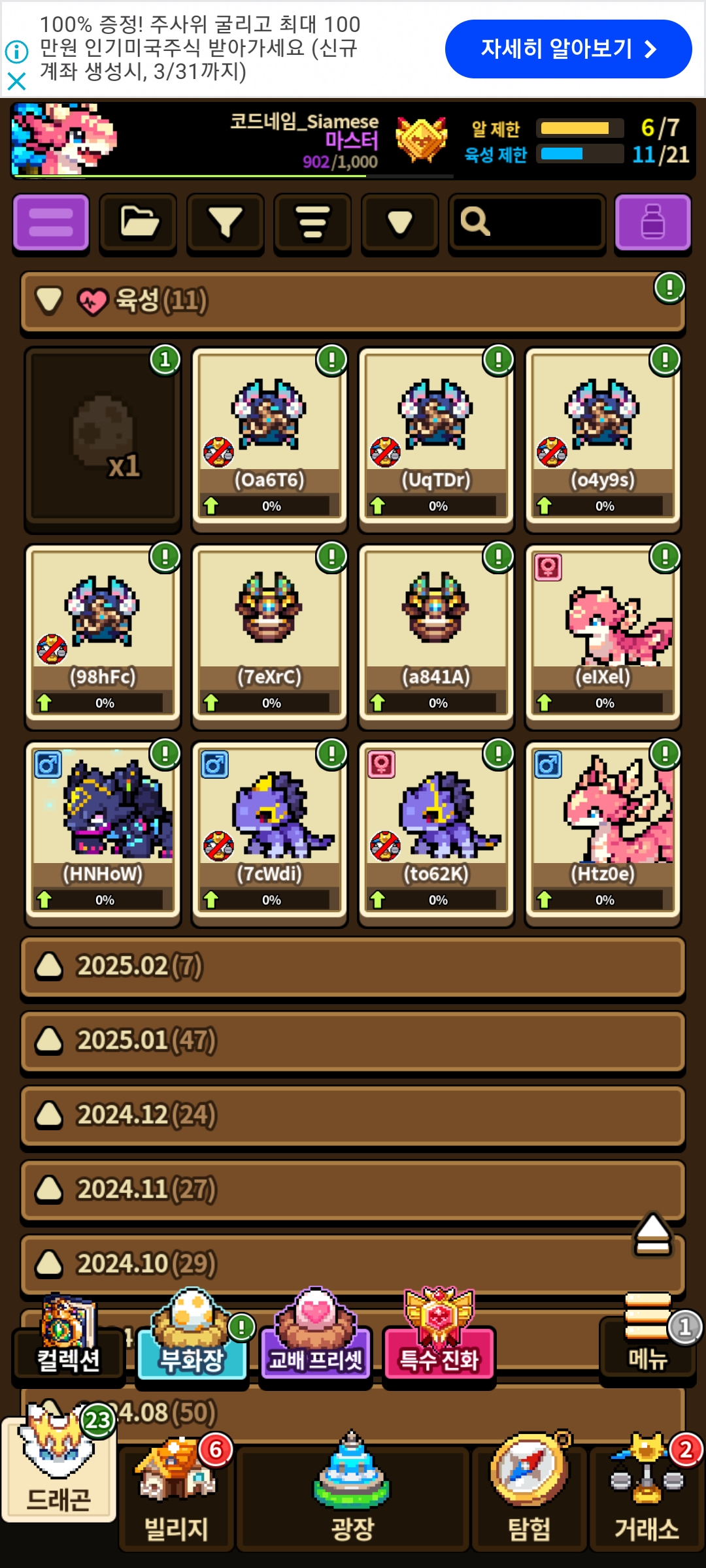Jump to top with the up-arrow button
This screenshot has width=706, height=1568.
click(652, 1235)
